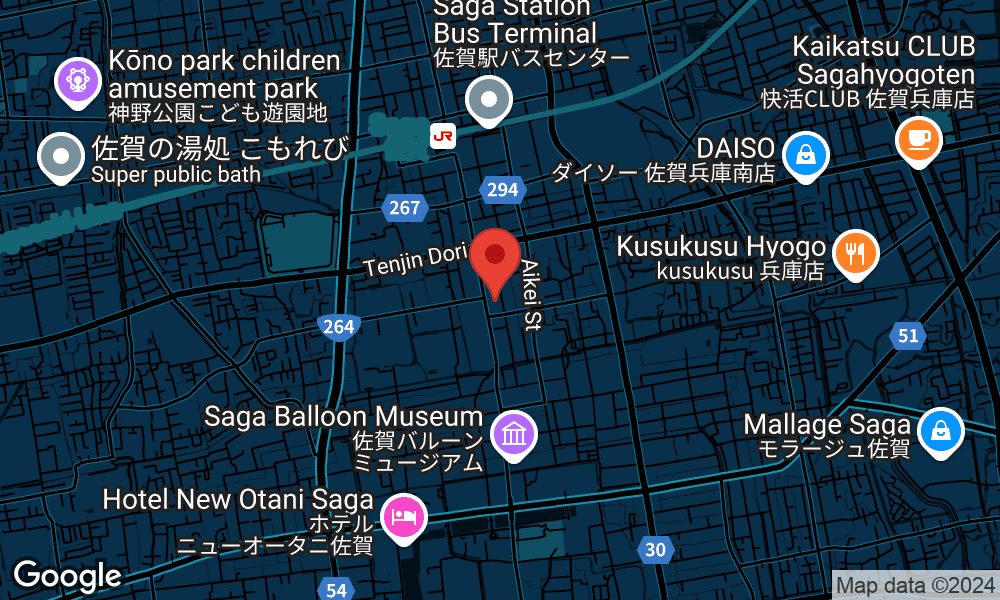Select the Saga Station Bus Terminal marker

click(489, 100)
